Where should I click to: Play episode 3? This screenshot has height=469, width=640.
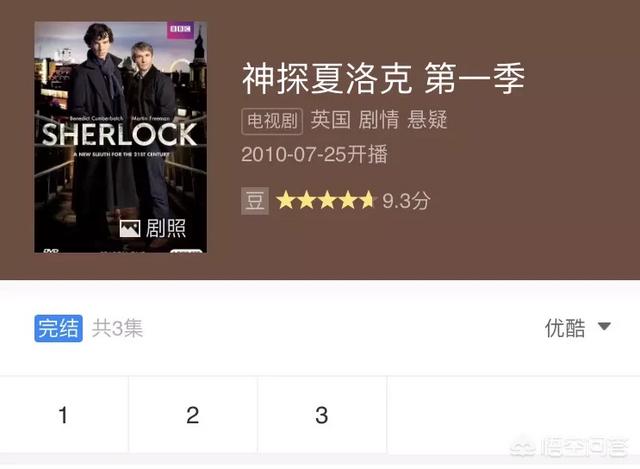321,415
